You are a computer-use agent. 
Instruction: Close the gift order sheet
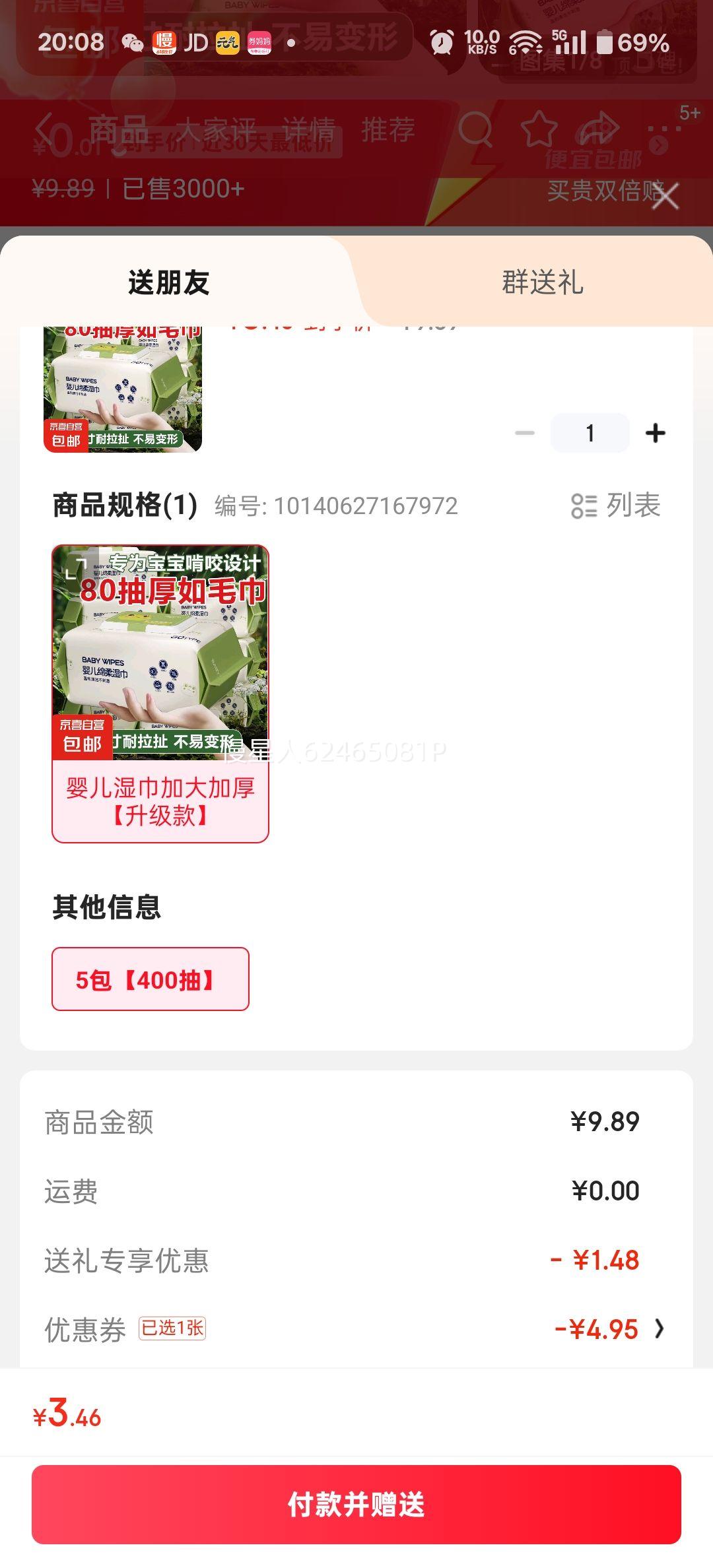665,196
